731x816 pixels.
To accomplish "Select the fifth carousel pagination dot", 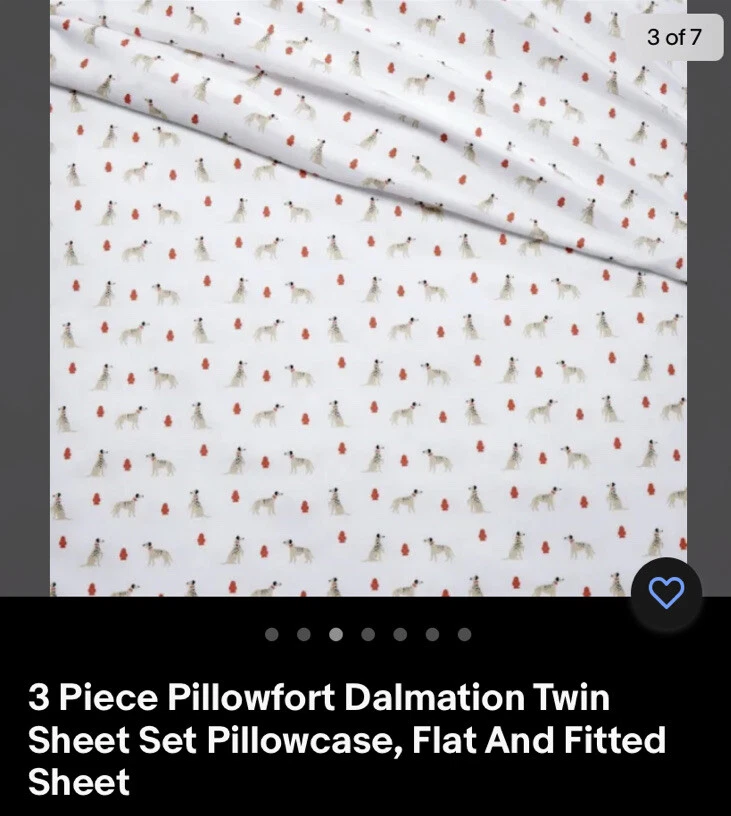I will pyautogui.click(x=401, y=633).
